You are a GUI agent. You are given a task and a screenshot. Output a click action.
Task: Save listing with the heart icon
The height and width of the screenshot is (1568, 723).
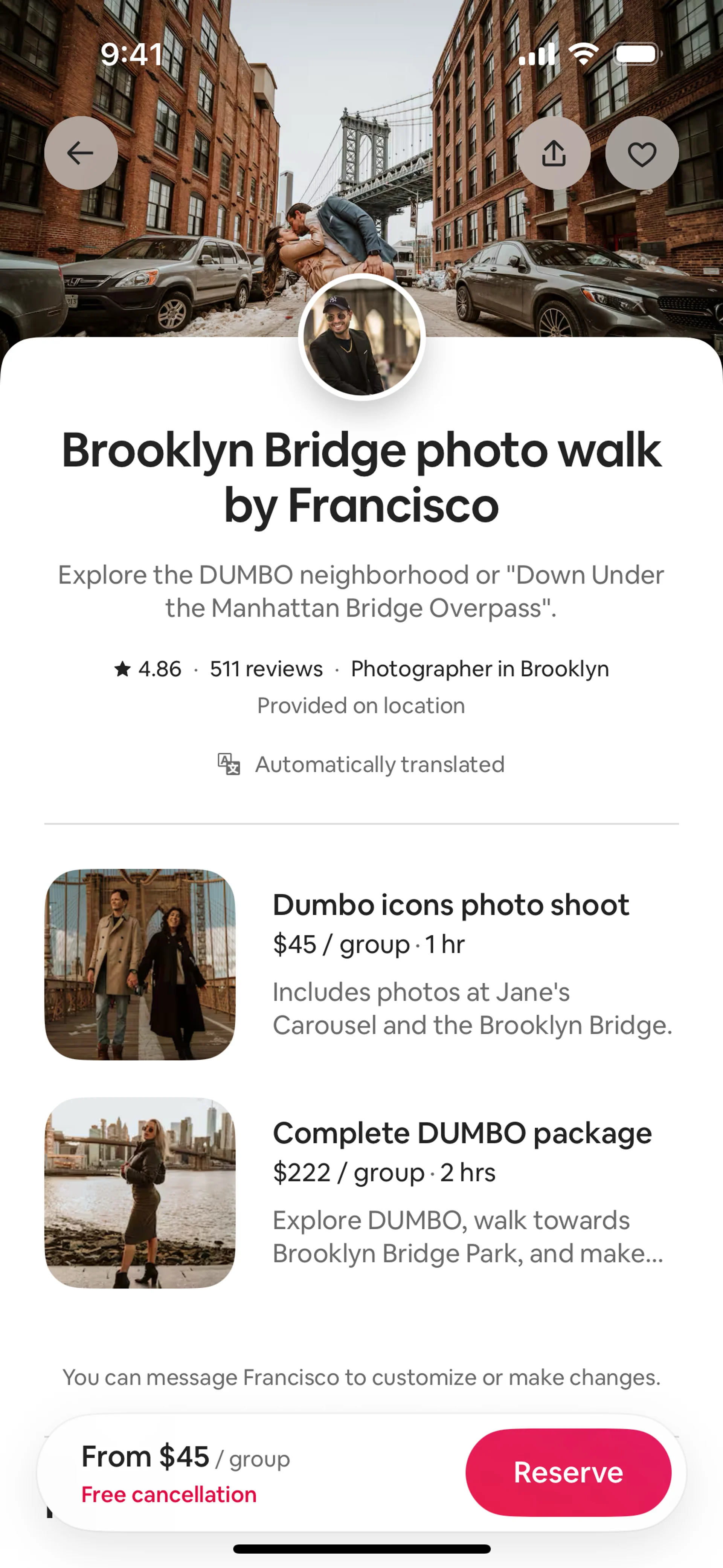(x=641, y=153)
